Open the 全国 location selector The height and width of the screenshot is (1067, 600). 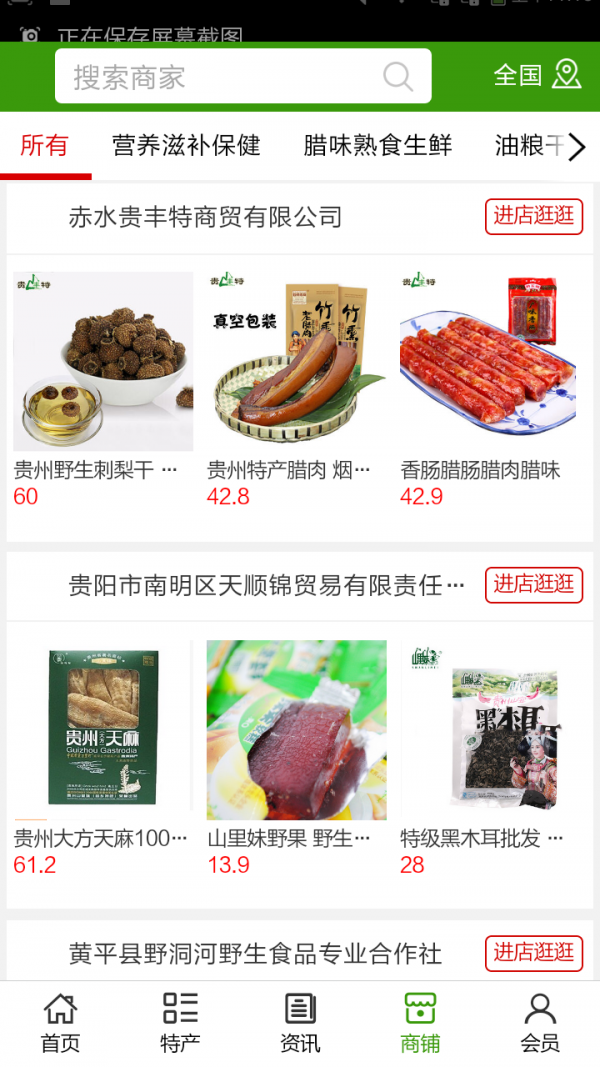537,75
